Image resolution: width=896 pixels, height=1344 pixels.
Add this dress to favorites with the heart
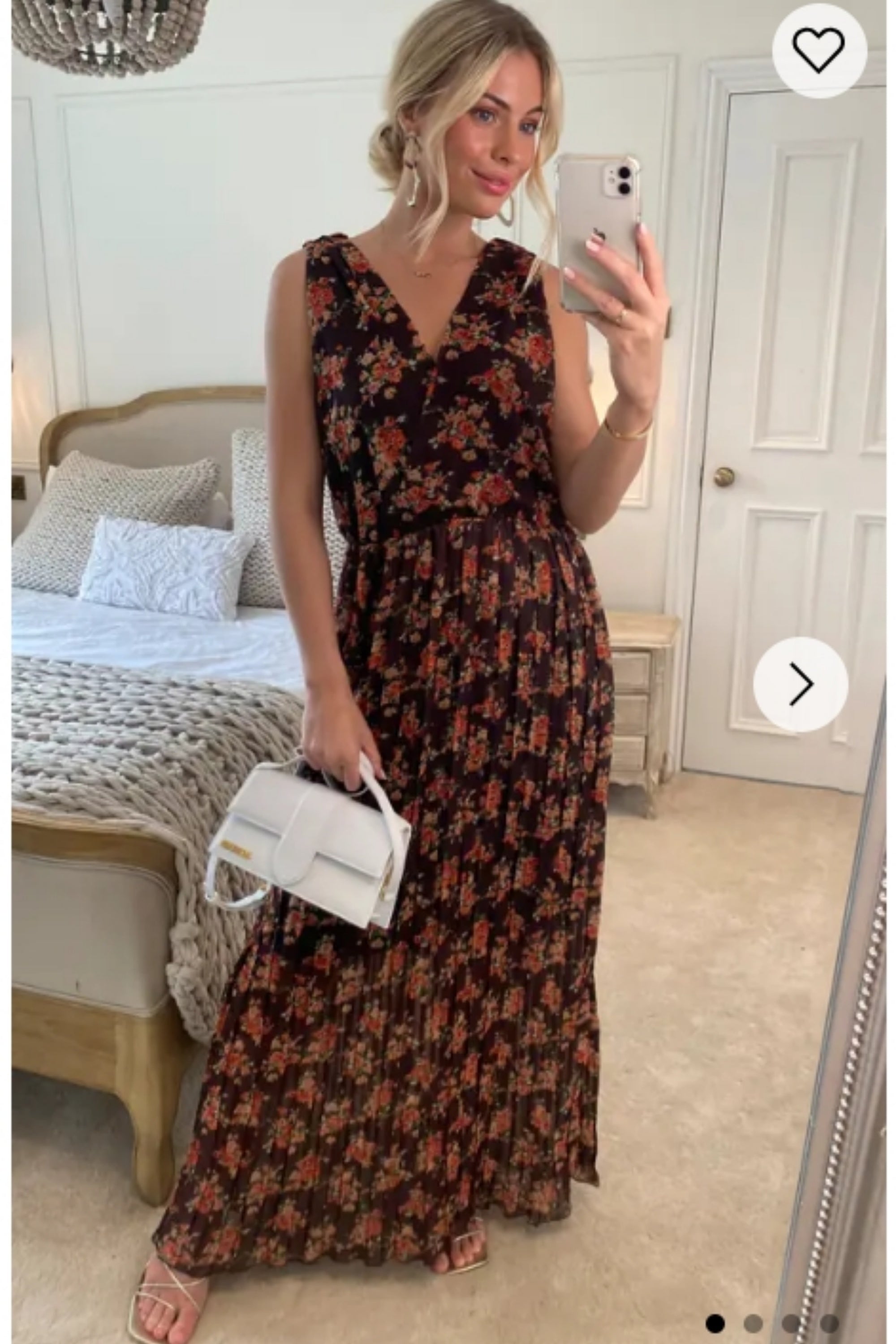pyautogui.click(x=819, y=50)
